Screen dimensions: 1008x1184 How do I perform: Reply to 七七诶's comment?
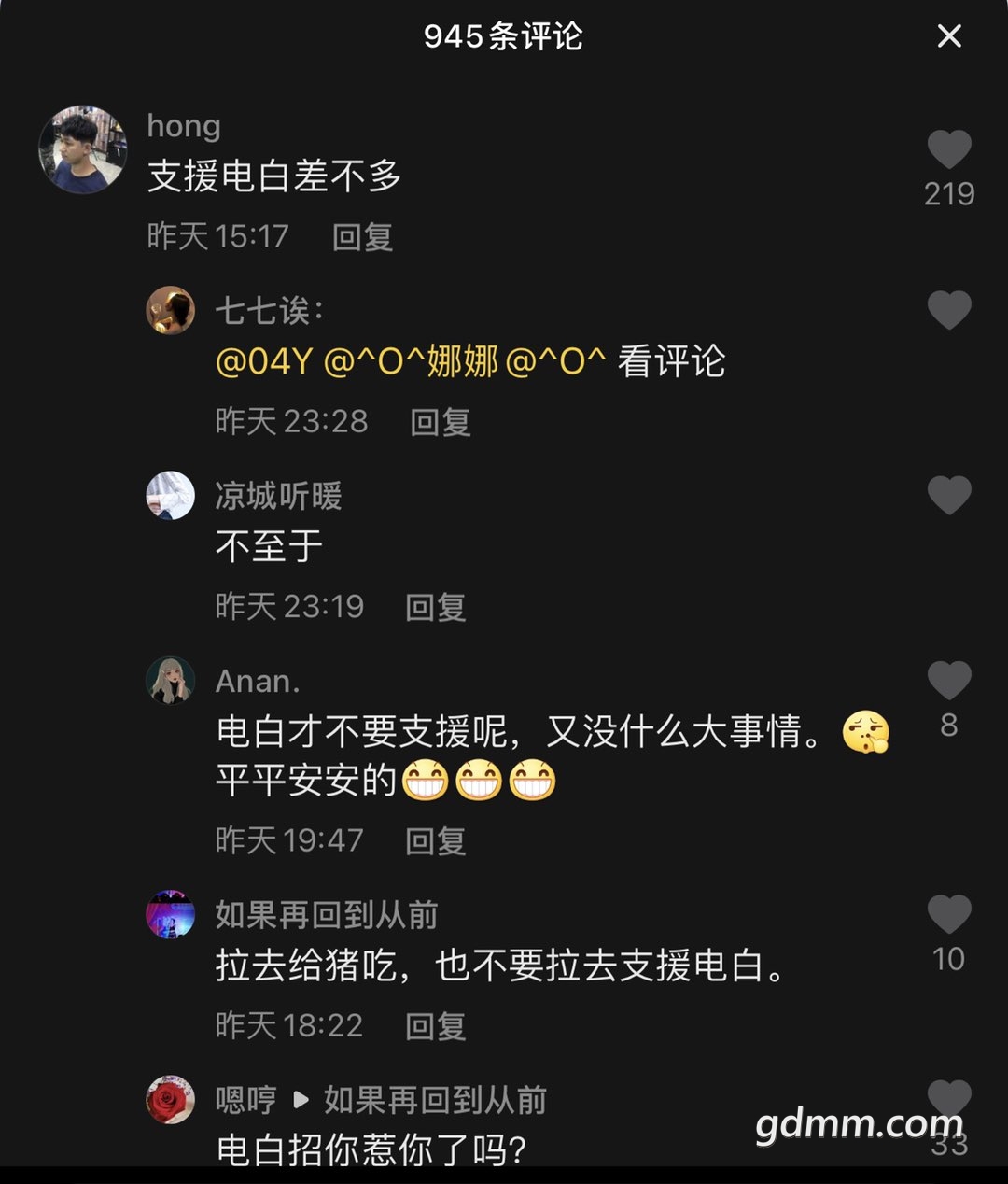coord(441,422)
